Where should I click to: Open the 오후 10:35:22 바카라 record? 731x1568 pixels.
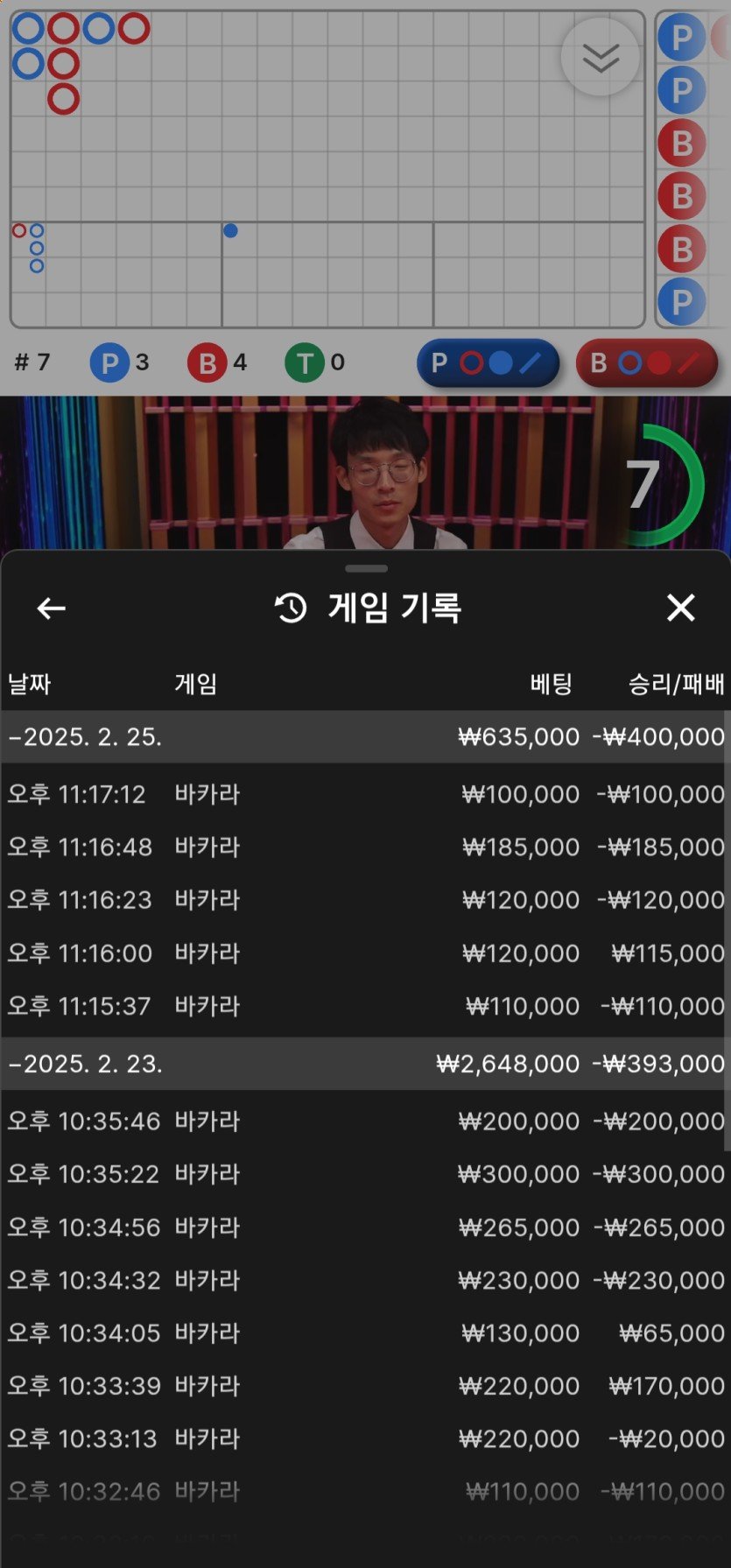coord(363,1173)
